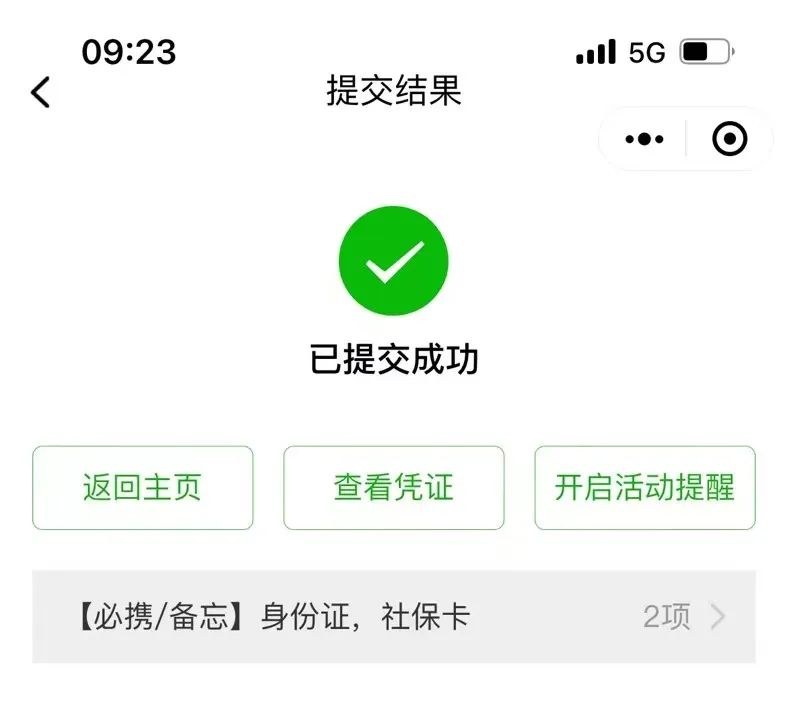Open the mini program more options menu
Image resolution: width=788 pixels, height=721 pixels.
(644, 139)
